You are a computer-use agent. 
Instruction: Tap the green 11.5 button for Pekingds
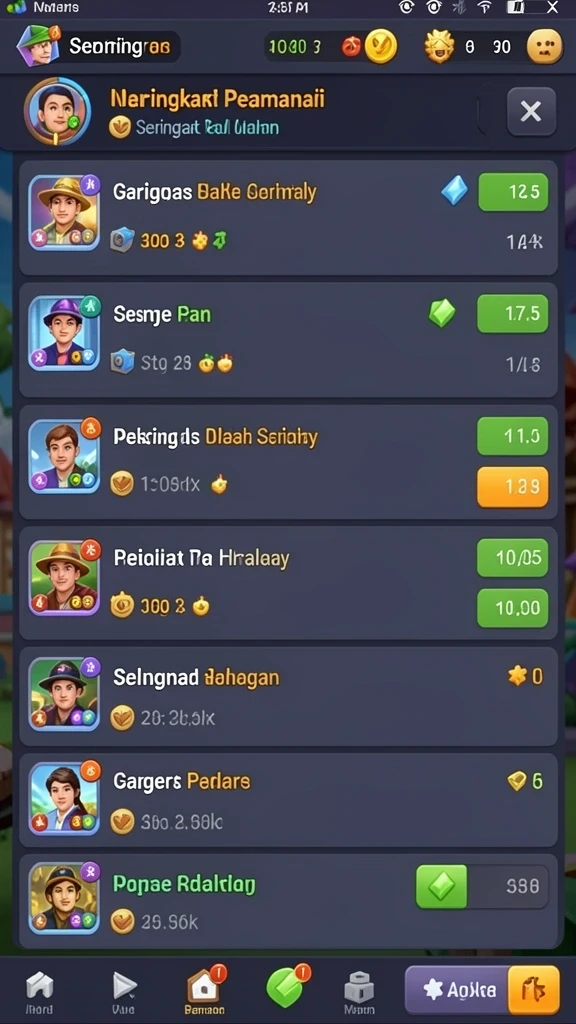coord(513,436)
